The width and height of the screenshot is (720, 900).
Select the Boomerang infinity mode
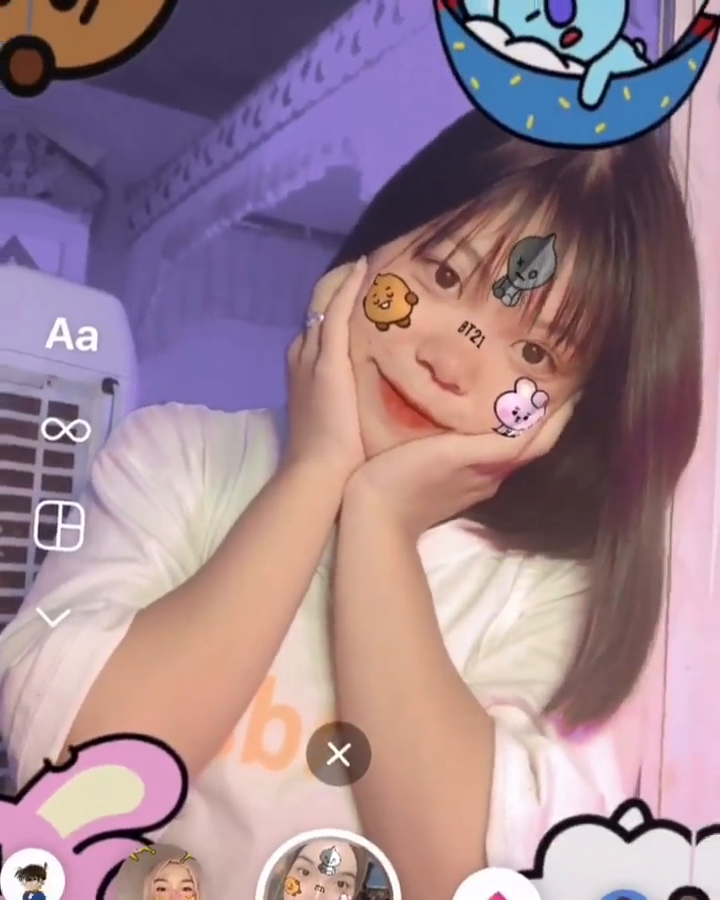[65, 430]
